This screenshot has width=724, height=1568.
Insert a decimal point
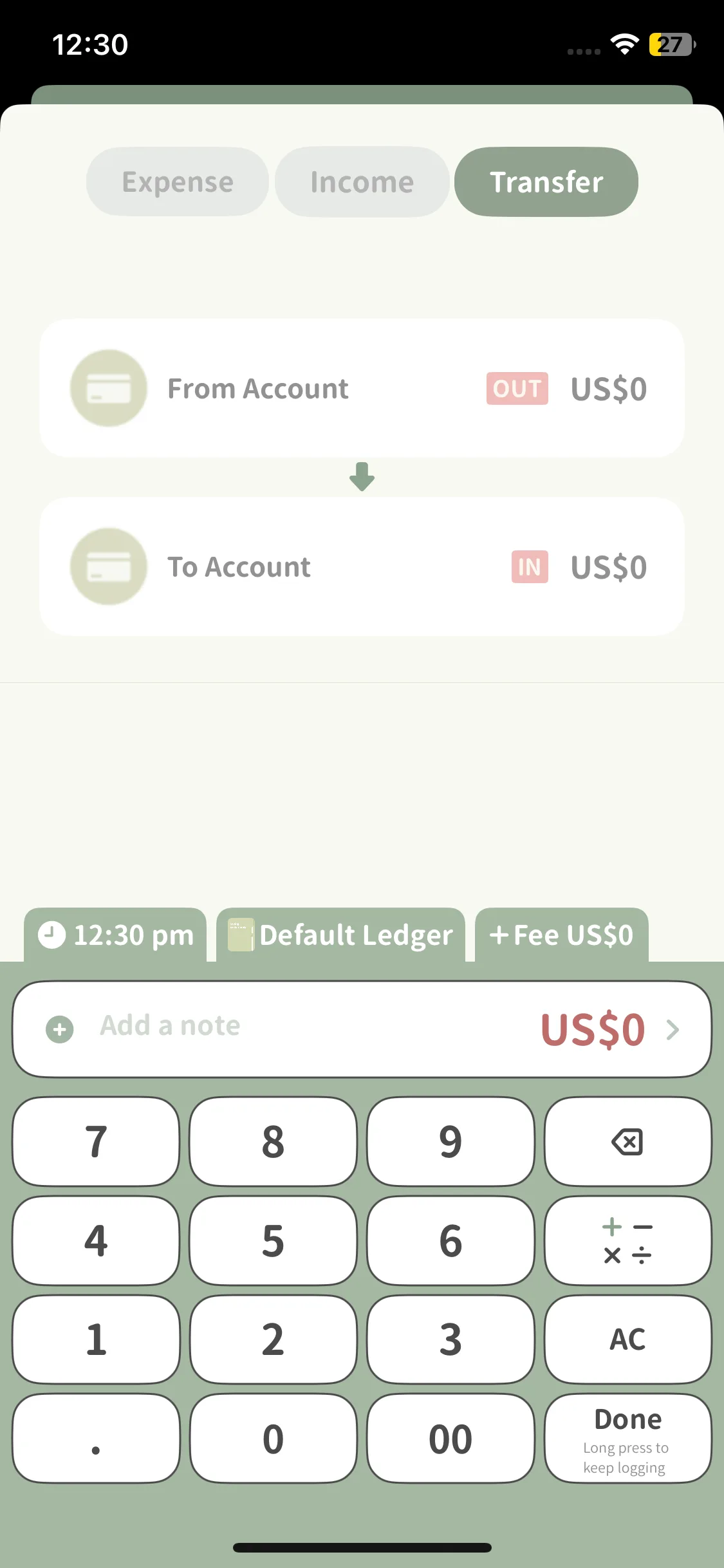coord(96,1438)
